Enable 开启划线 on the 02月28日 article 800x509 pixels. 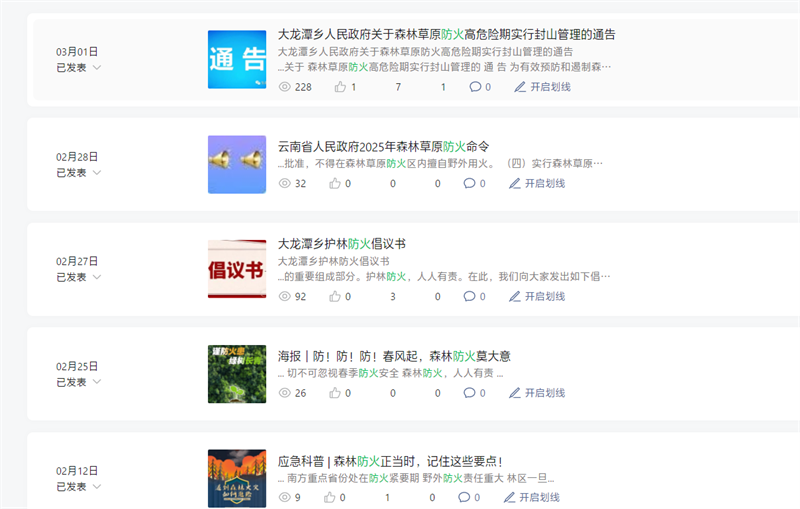537,184
